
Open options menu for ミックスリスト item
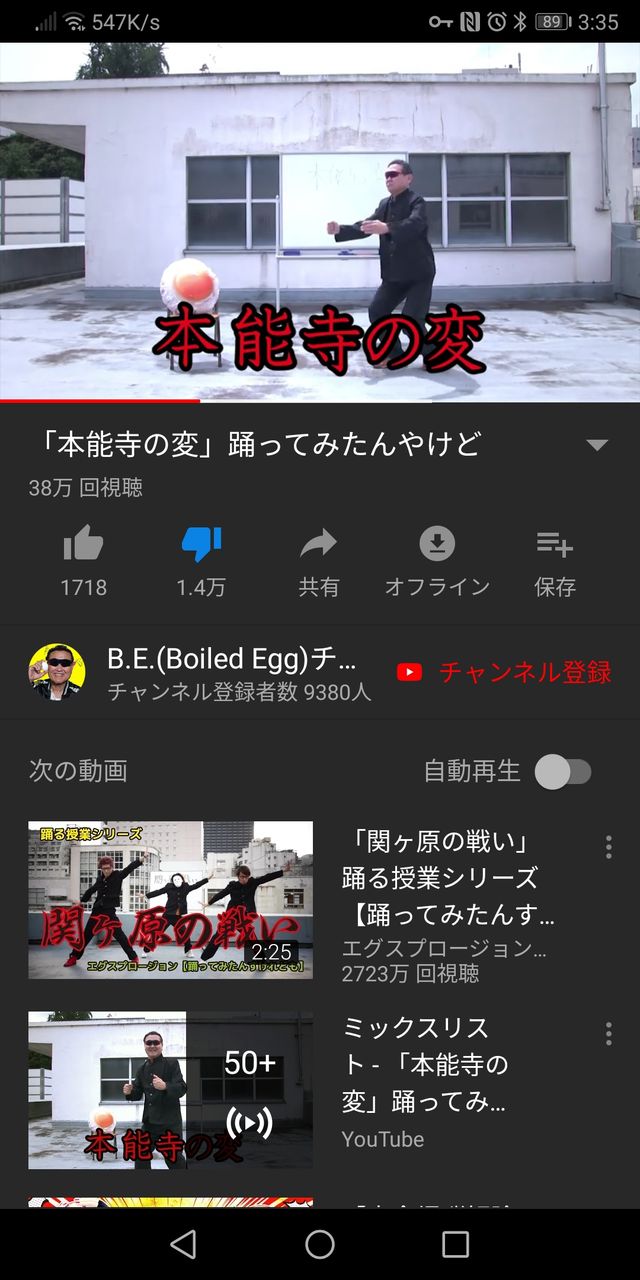(608, 1034)
